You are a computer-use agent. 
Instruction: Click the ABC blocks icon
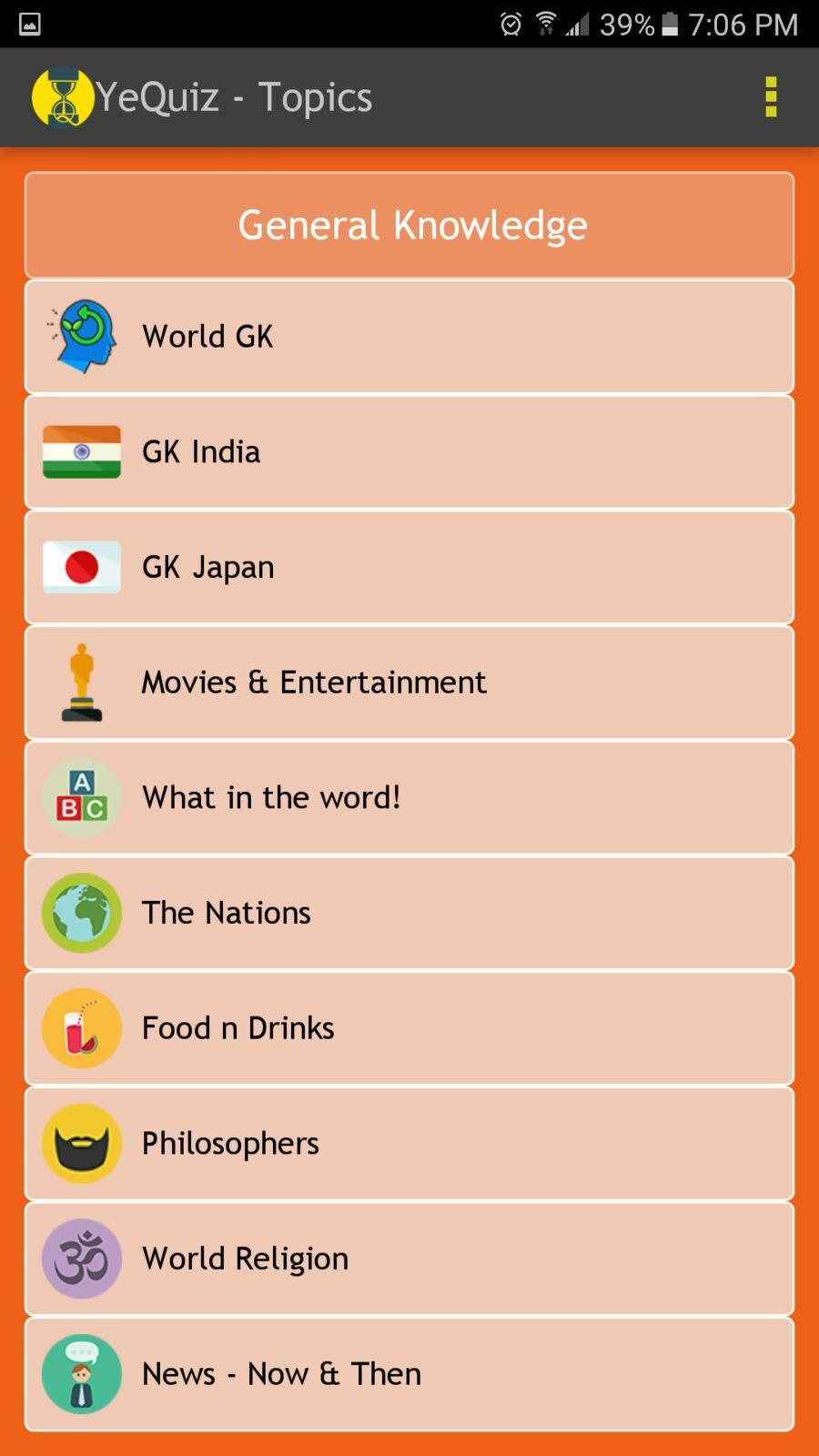pos(81,797)
